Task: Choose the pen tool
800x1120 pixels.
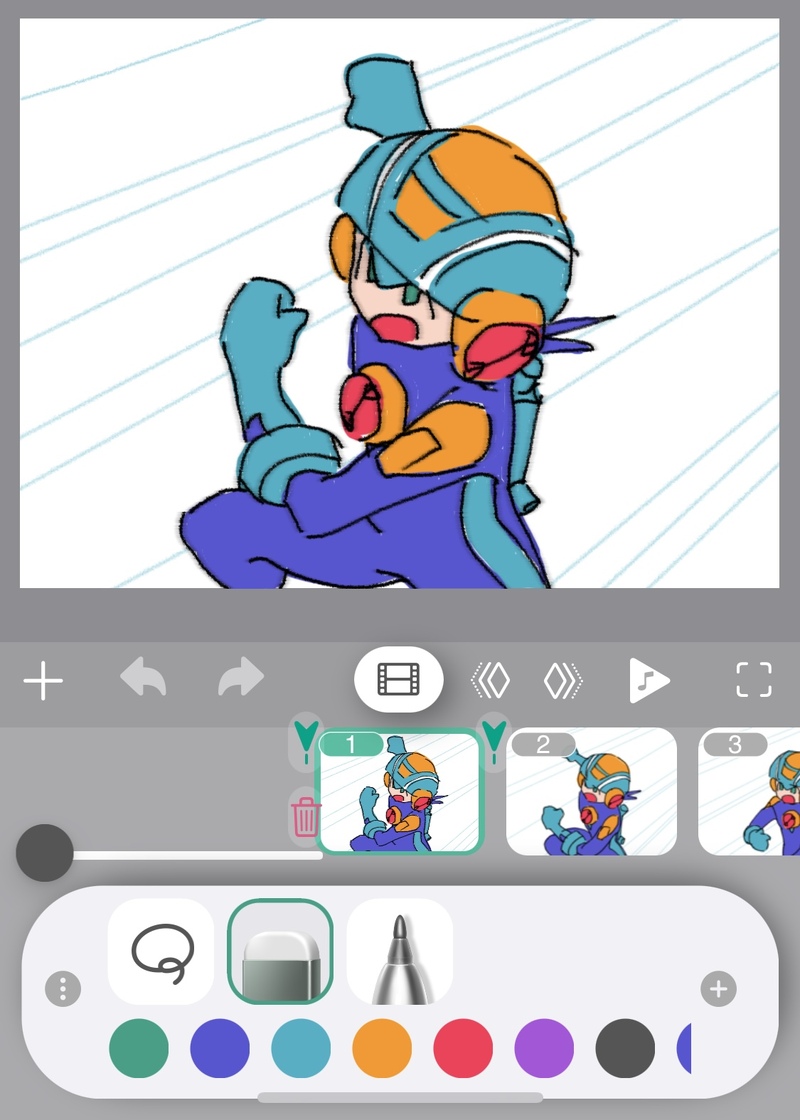Action: pyautogui.click(x=399, y=951)
